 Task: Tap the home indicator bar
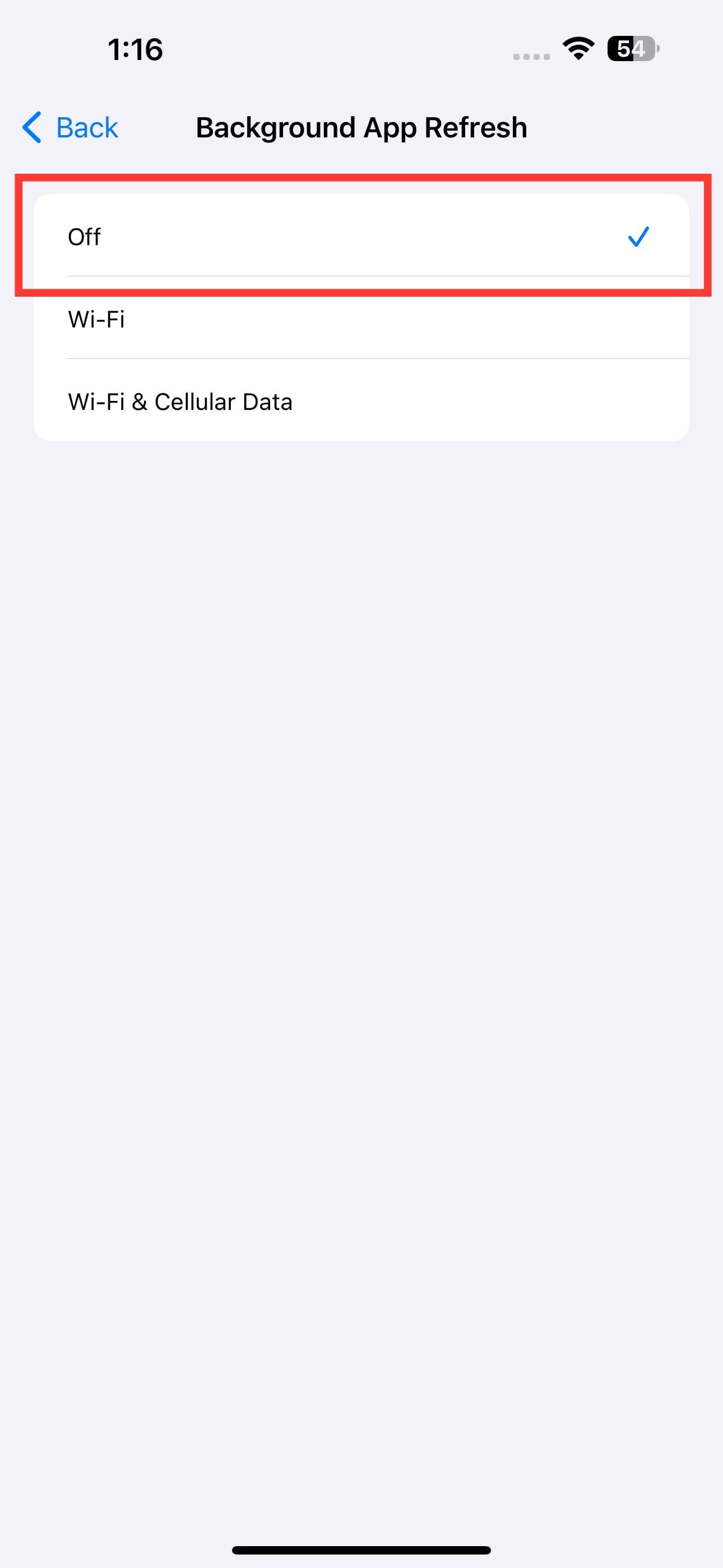tap(361, 1549)
